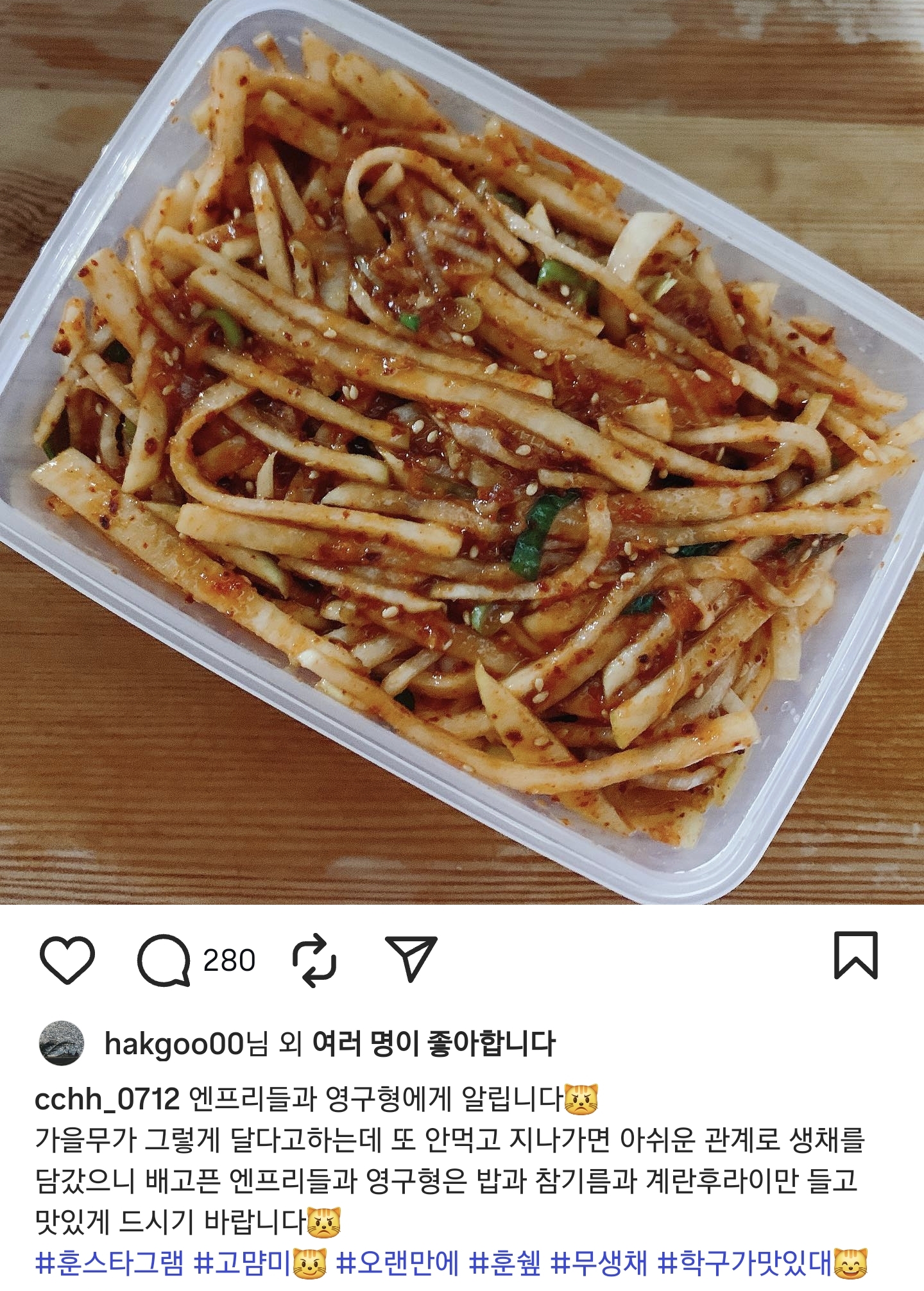Like this radish salad post
Screen dimensions: 924x1291
coord(67,959)
